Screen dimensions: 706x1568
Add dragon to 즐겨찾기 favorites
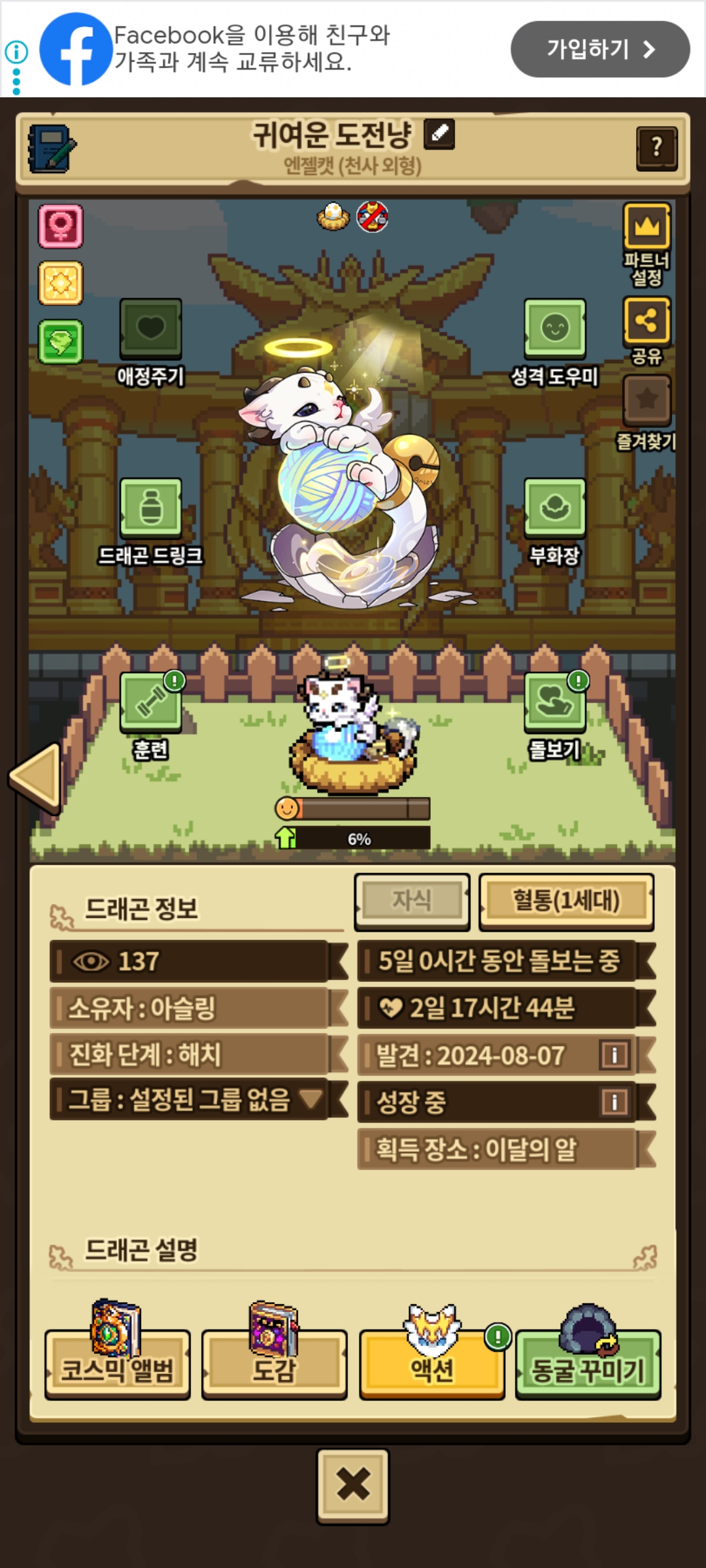(647, 399)
